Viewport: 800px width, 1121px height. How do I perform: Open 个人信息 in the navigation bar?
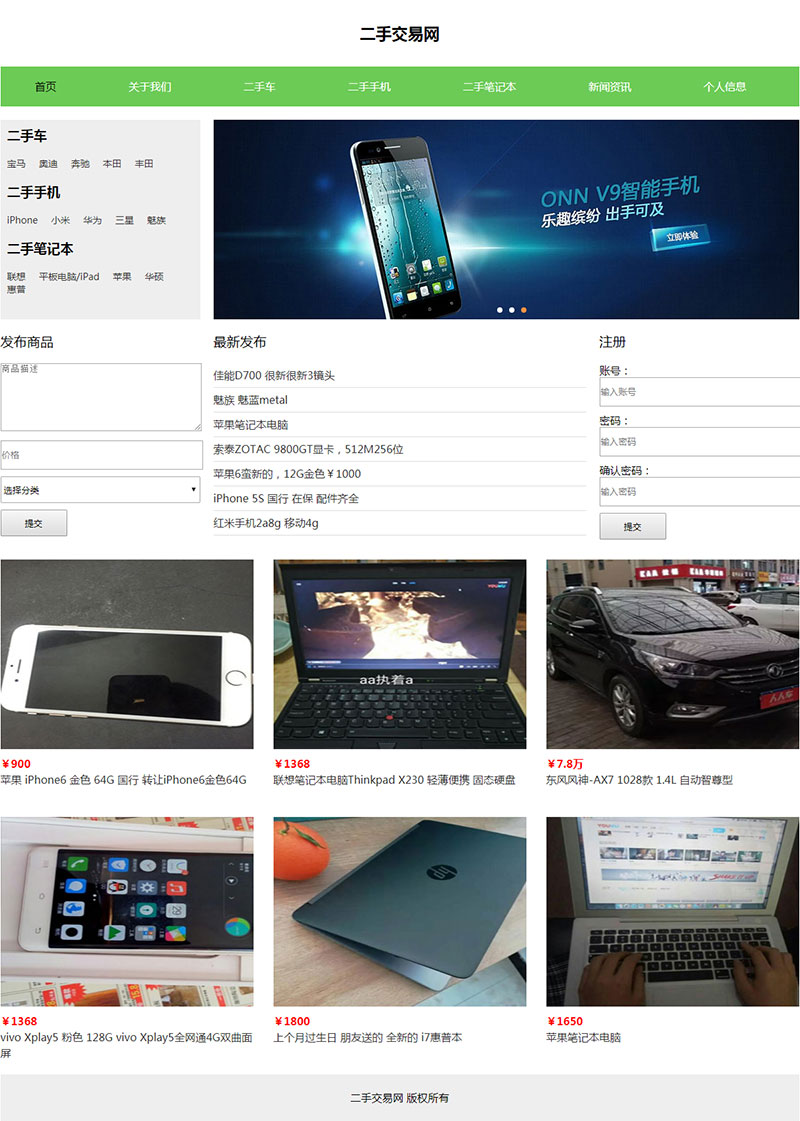[x=724, y=87]
